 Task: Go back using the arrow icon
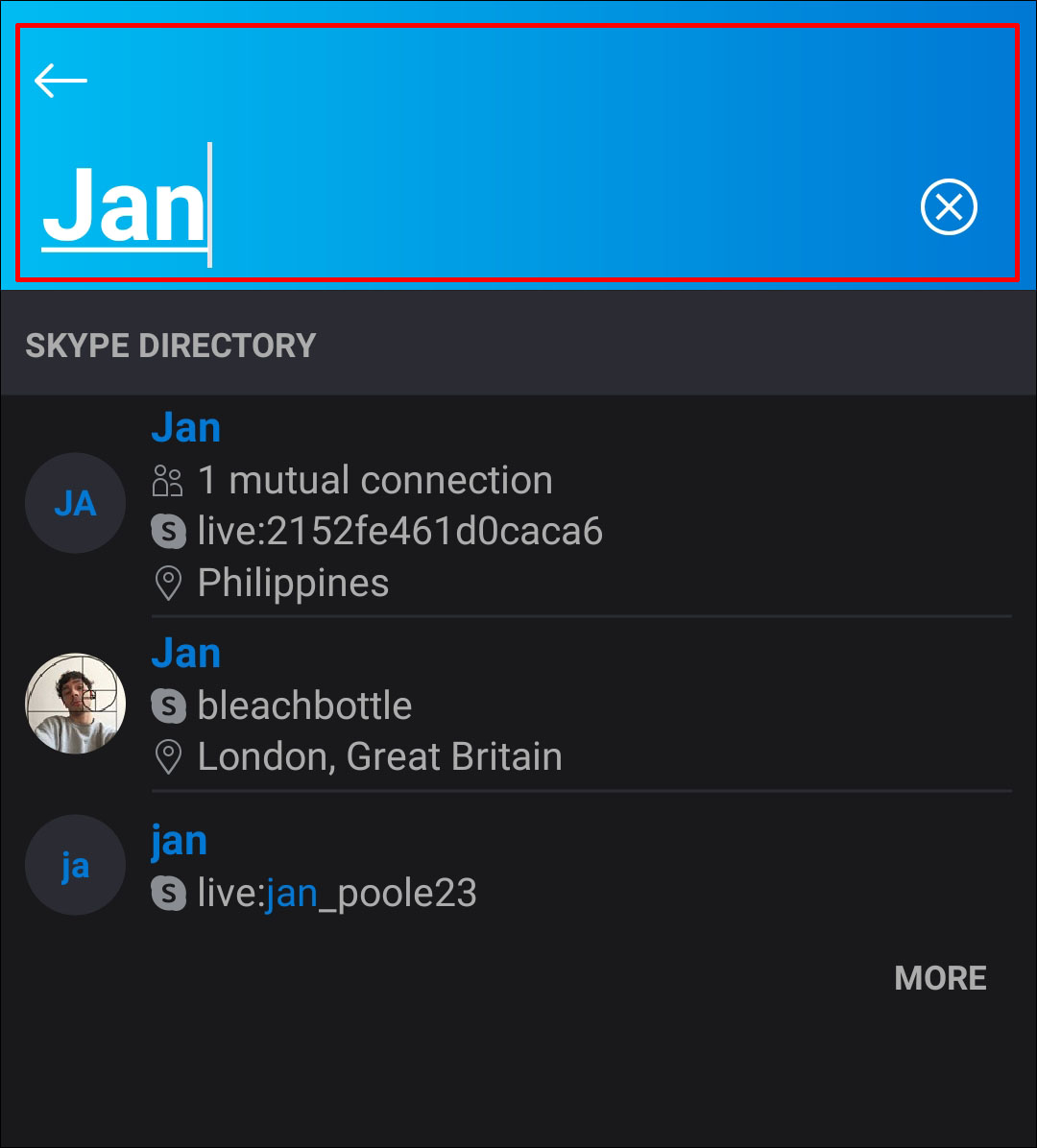point(60,81)
